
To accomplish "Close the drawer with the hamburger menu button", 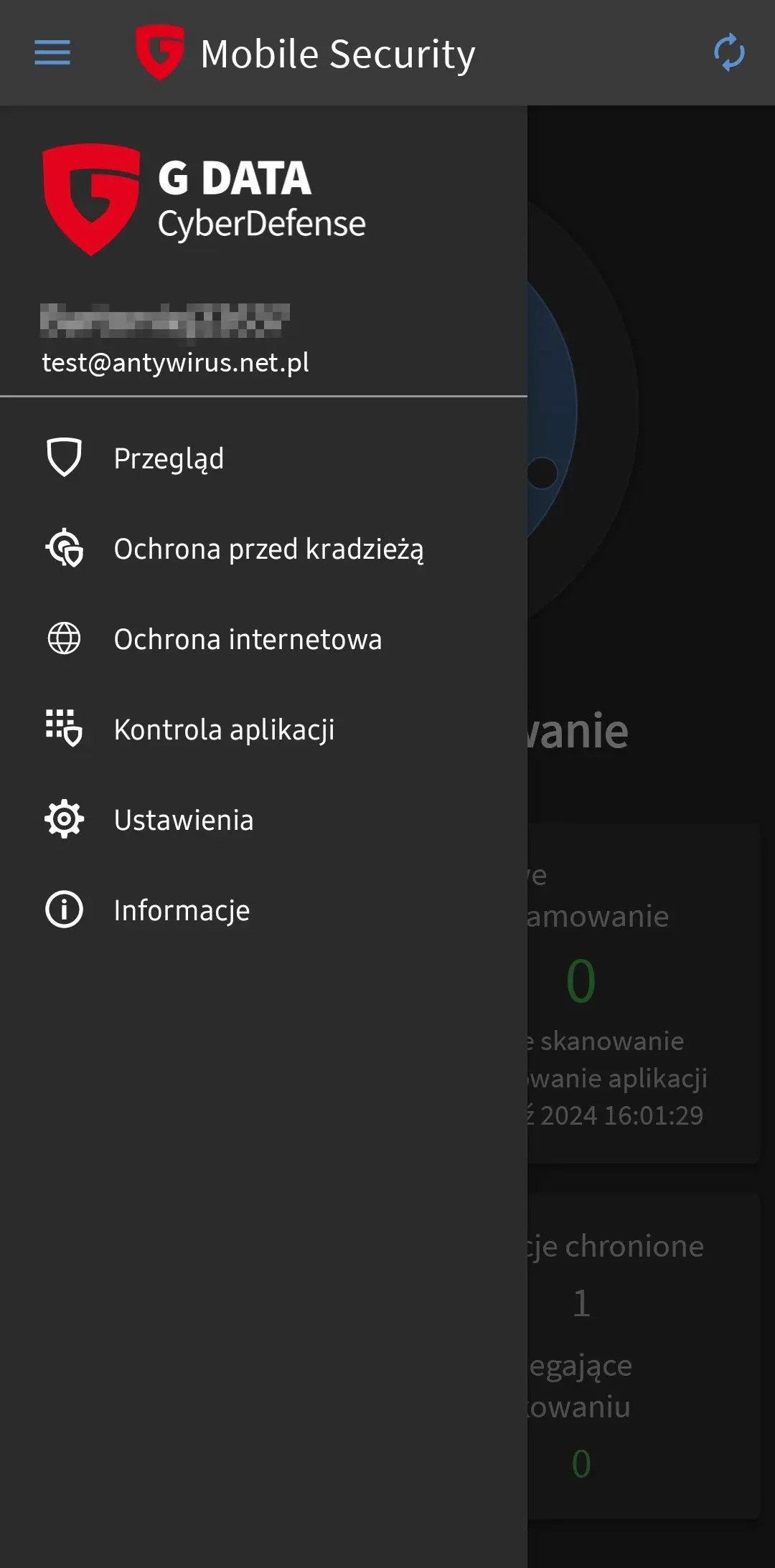I will click(52, 52).
